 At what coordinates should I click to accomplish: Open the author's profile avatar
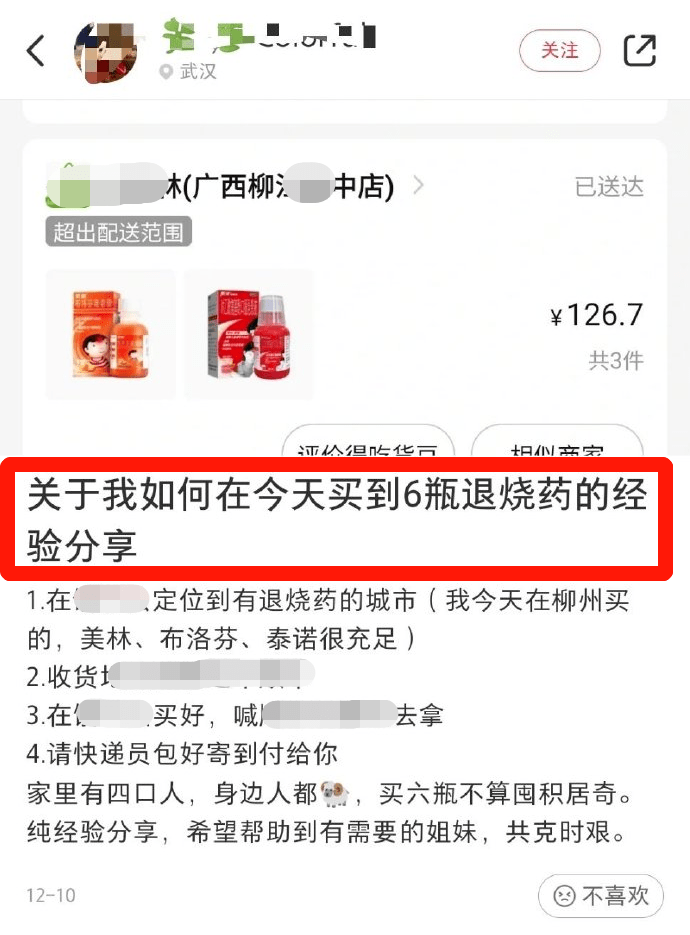[x=107, y=51]
